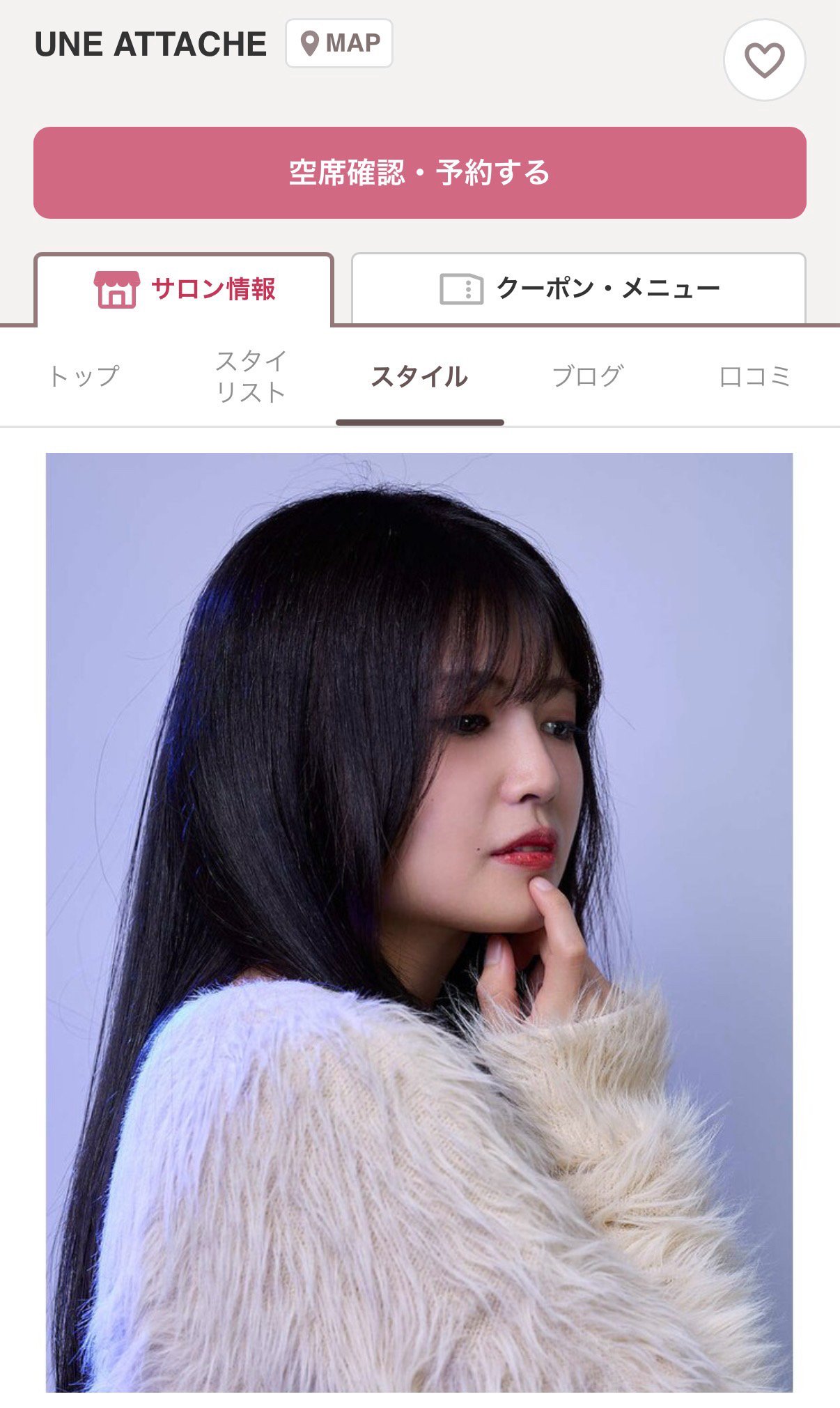This screenshot has width=840, height=1408.
Task: Open the salon MAP button
Action: click(339, 43)
